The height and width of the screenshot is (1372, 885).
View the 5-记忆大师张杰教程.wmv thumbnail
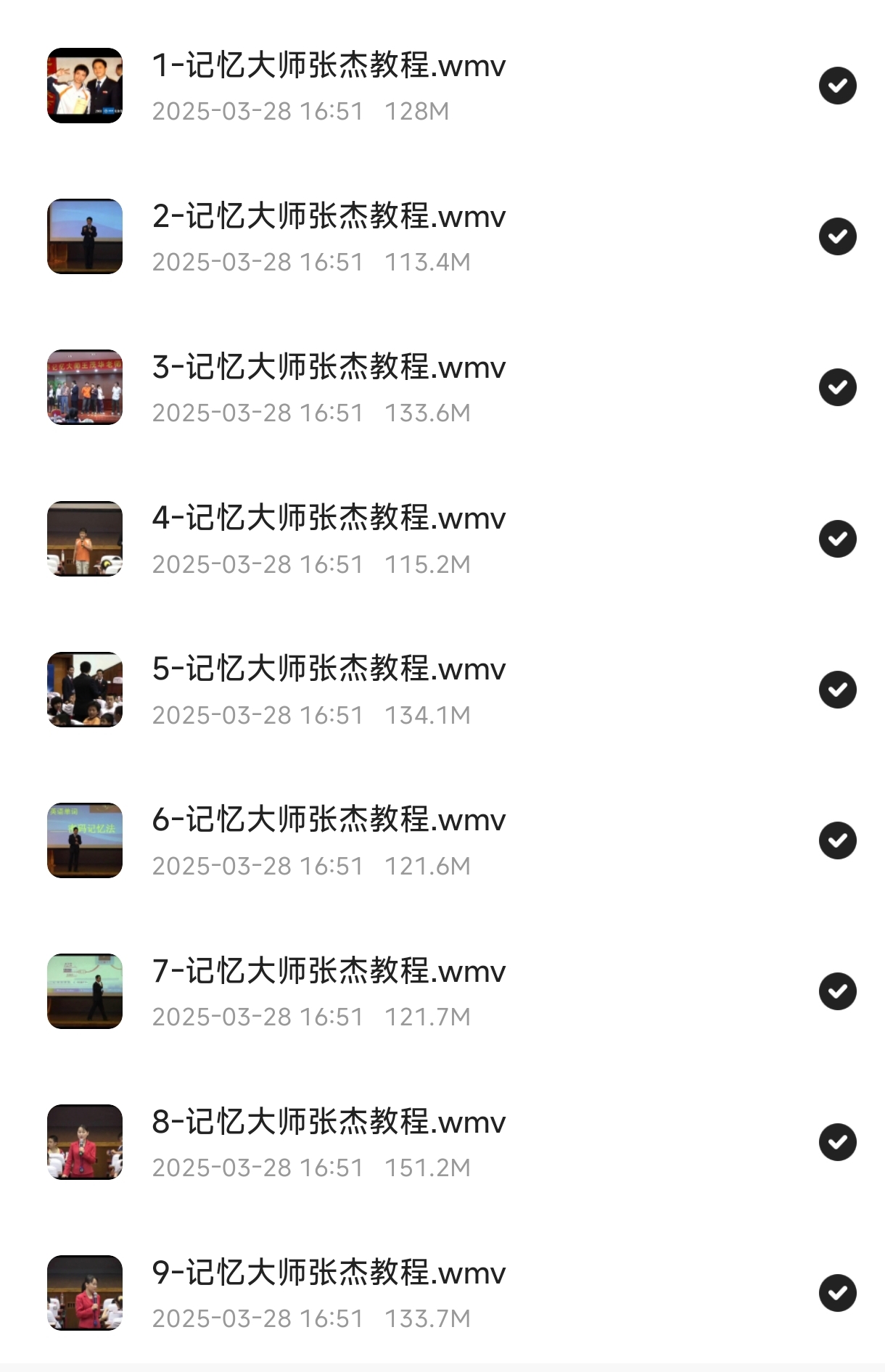click(x=85, y=690)
